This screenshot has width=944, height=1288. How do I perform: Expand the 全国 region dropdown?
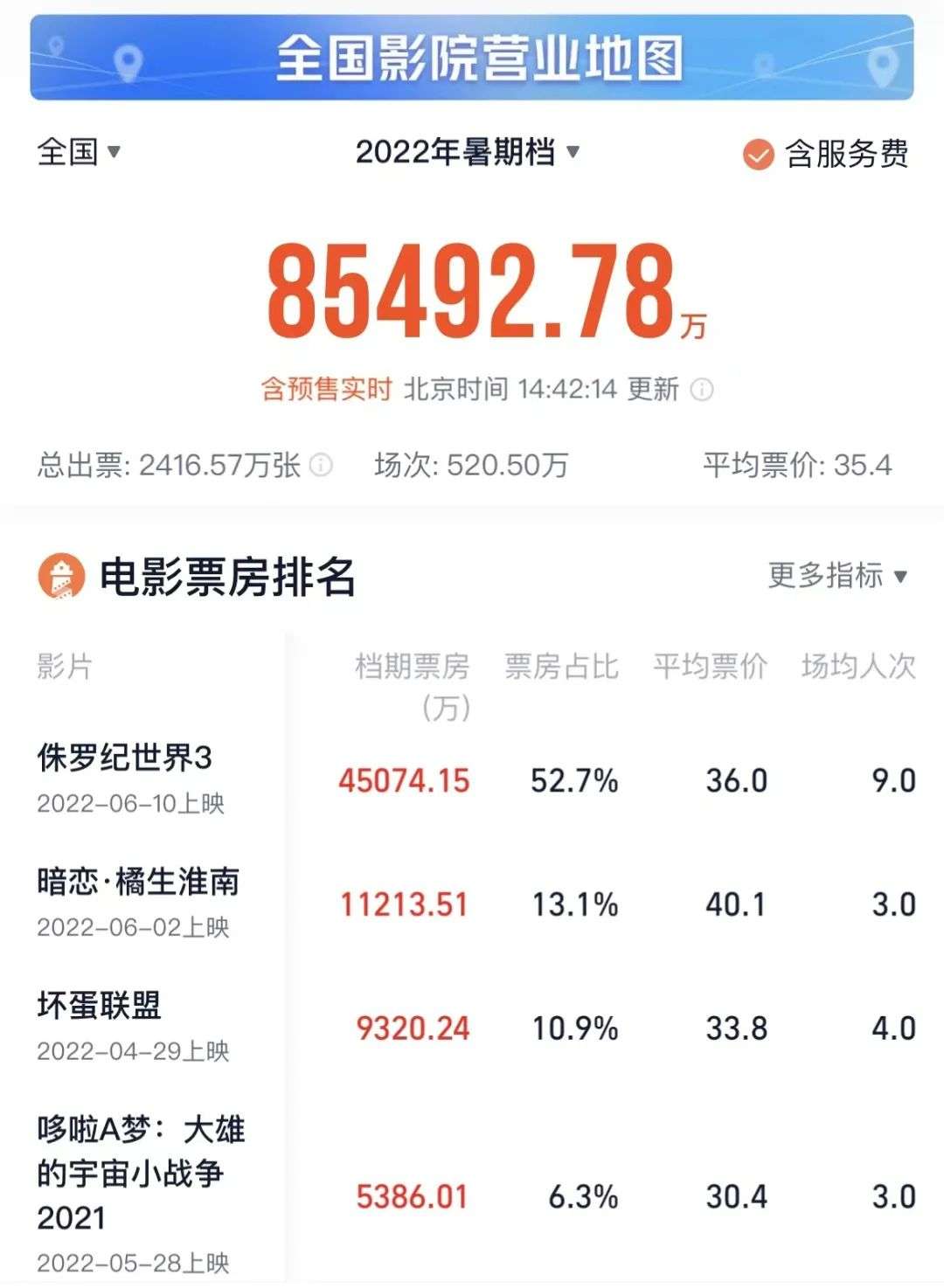(x=79, y=152)
